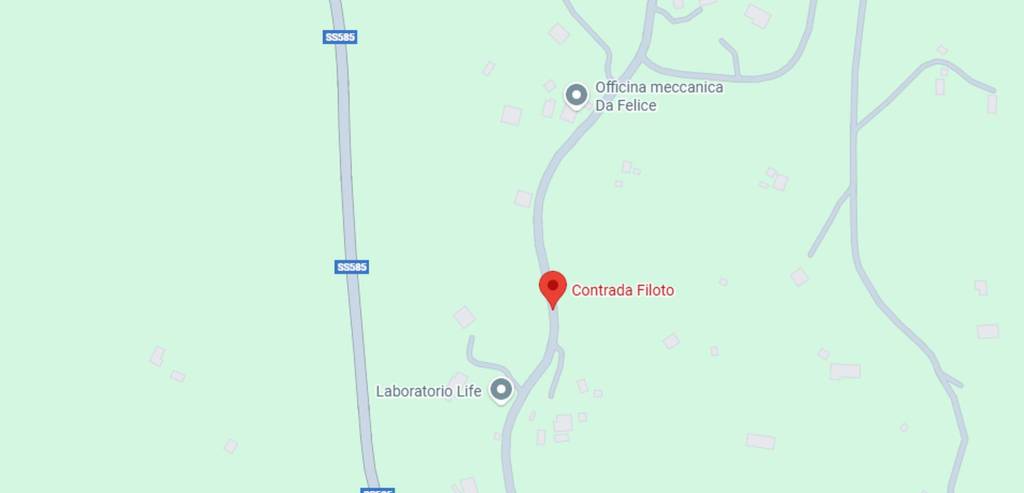Open the Officina meccanica Da Felice place marker
Image resolution: width=1024 pixels, height=493 pixels.
coord(576,95)
